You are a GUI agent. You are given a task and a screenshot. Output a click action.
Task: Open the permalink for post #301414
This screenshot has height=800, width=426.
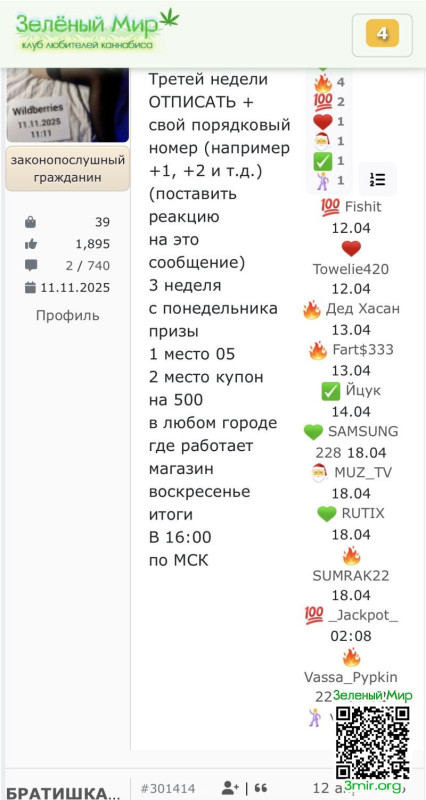click(x=168, y=789)
